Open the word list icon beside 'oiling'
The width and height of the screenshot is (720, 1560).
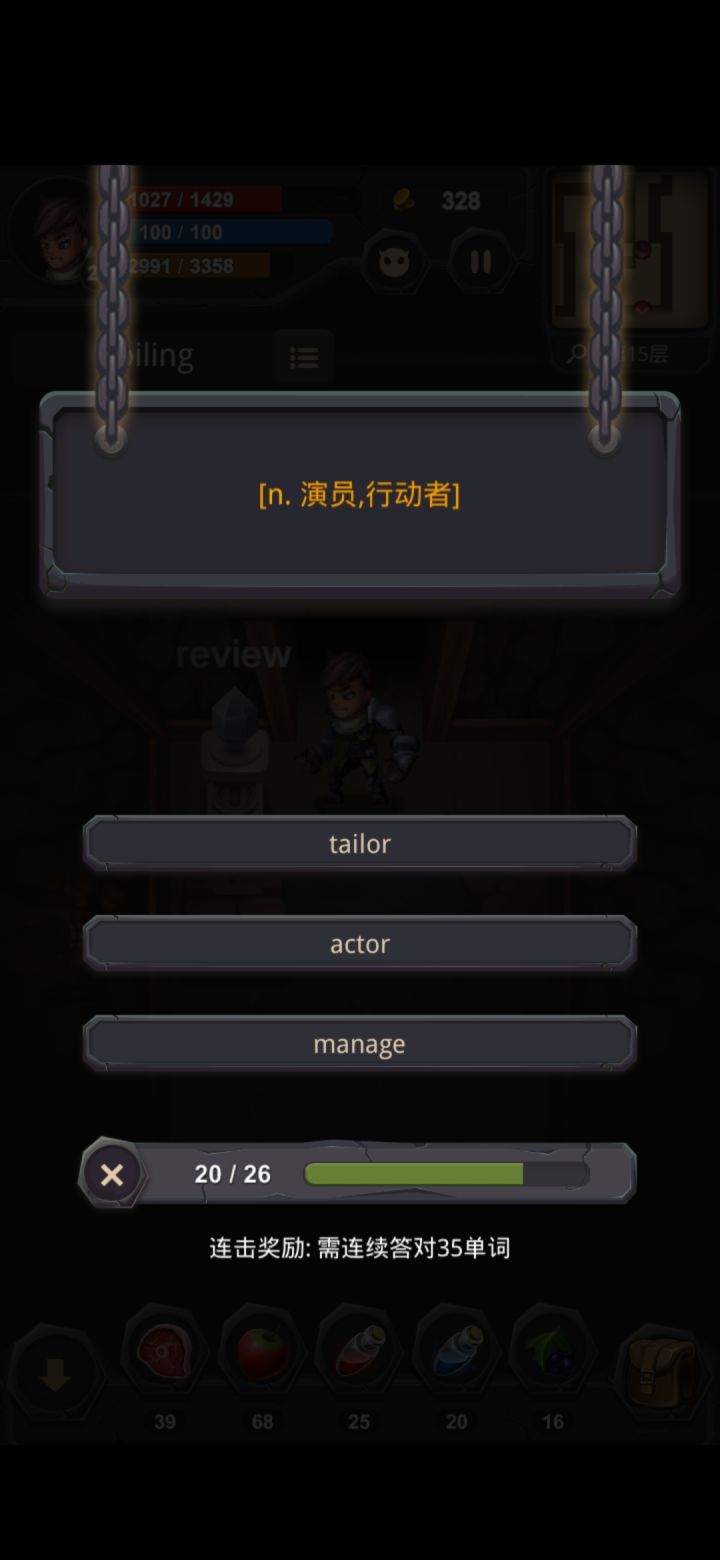[x=305, y=357]
